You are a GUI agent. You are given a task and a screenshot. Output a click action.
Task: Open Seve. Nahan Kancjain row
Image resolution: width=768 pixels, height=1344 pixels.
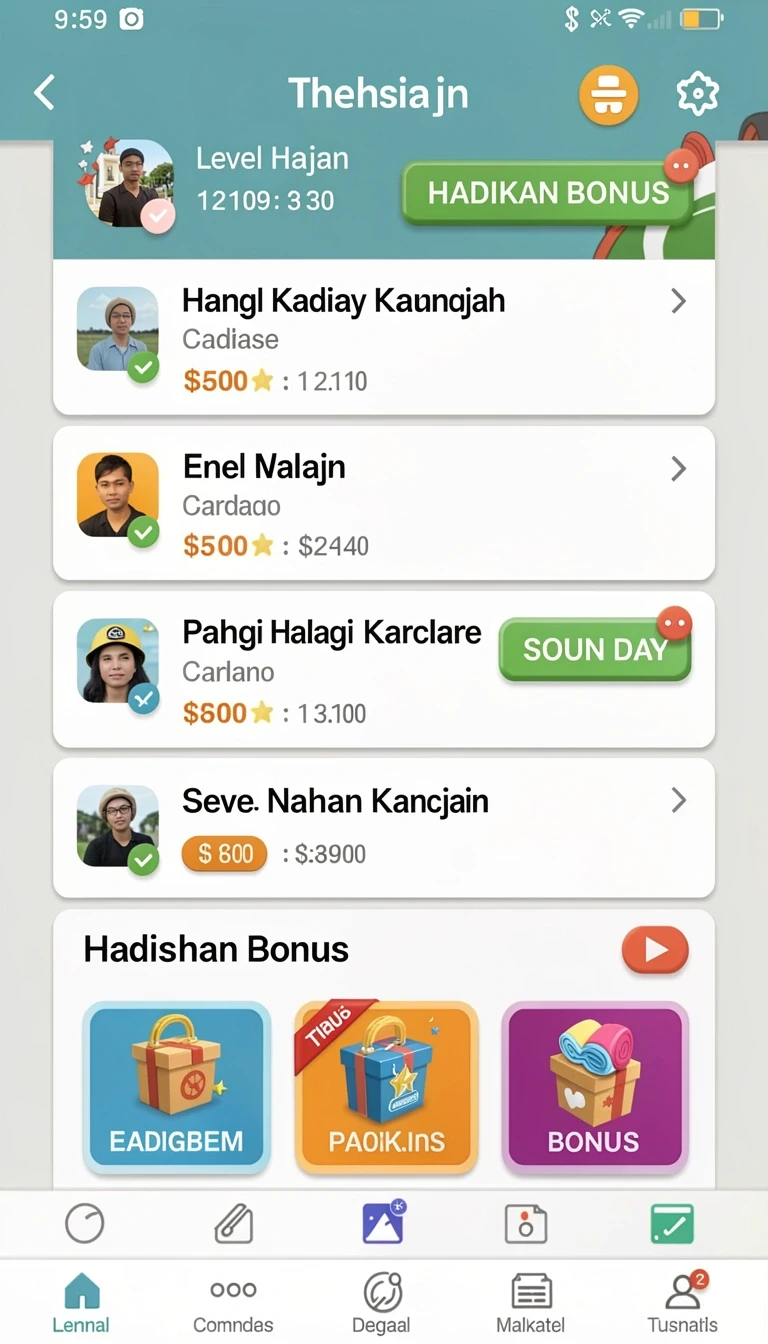pyautogui.click(x=384, y=827)
